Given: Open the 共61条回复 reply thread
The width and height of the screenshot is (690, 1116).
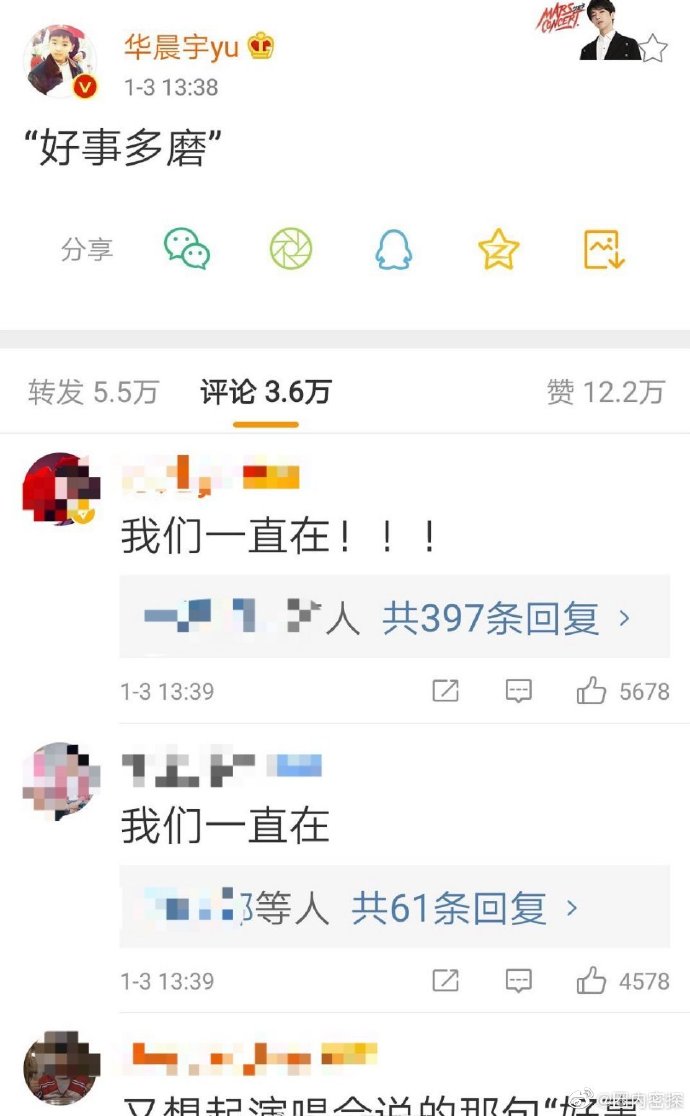Looking at the screenshot, I should [465, 908].
